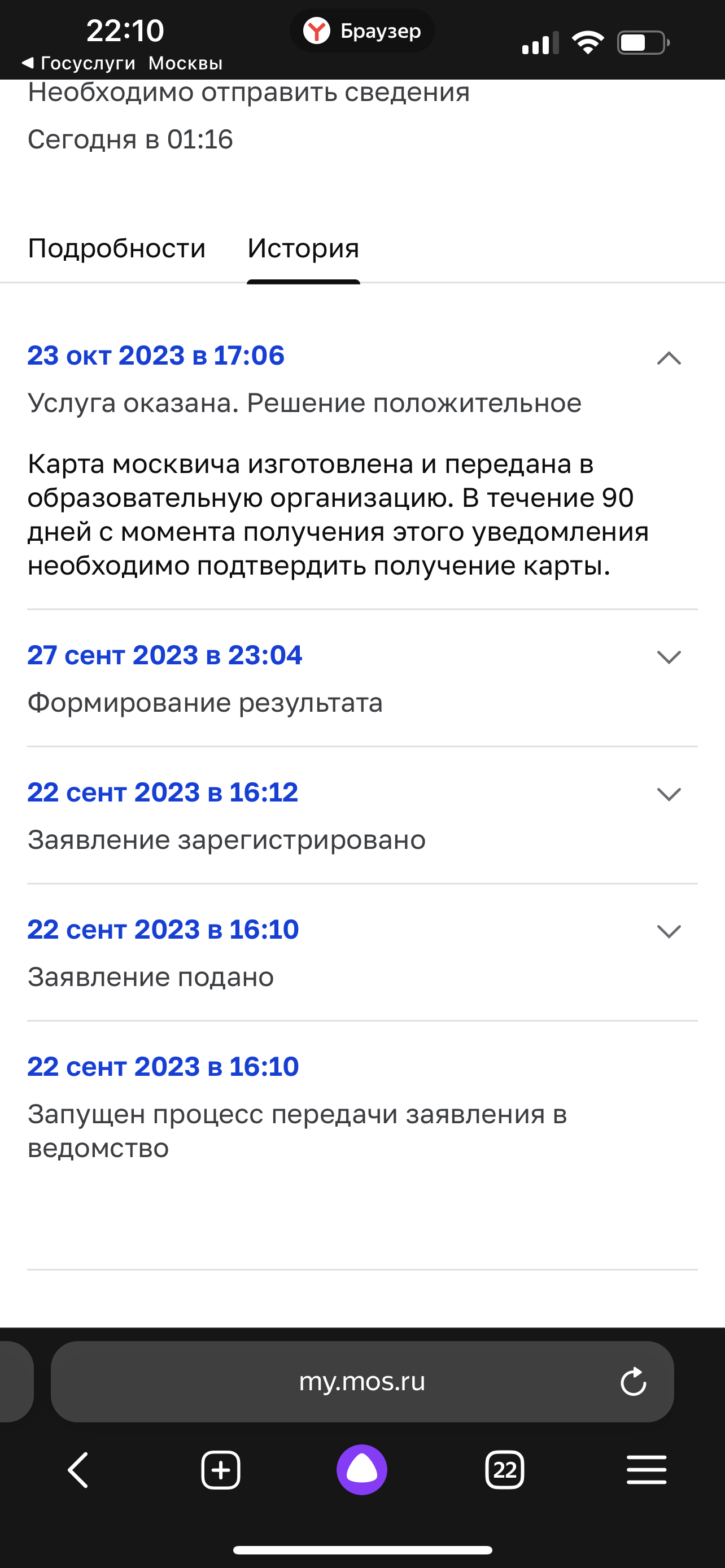The image size is (725, 1568).
Task: Reload the page
Action: point(633,1381)
